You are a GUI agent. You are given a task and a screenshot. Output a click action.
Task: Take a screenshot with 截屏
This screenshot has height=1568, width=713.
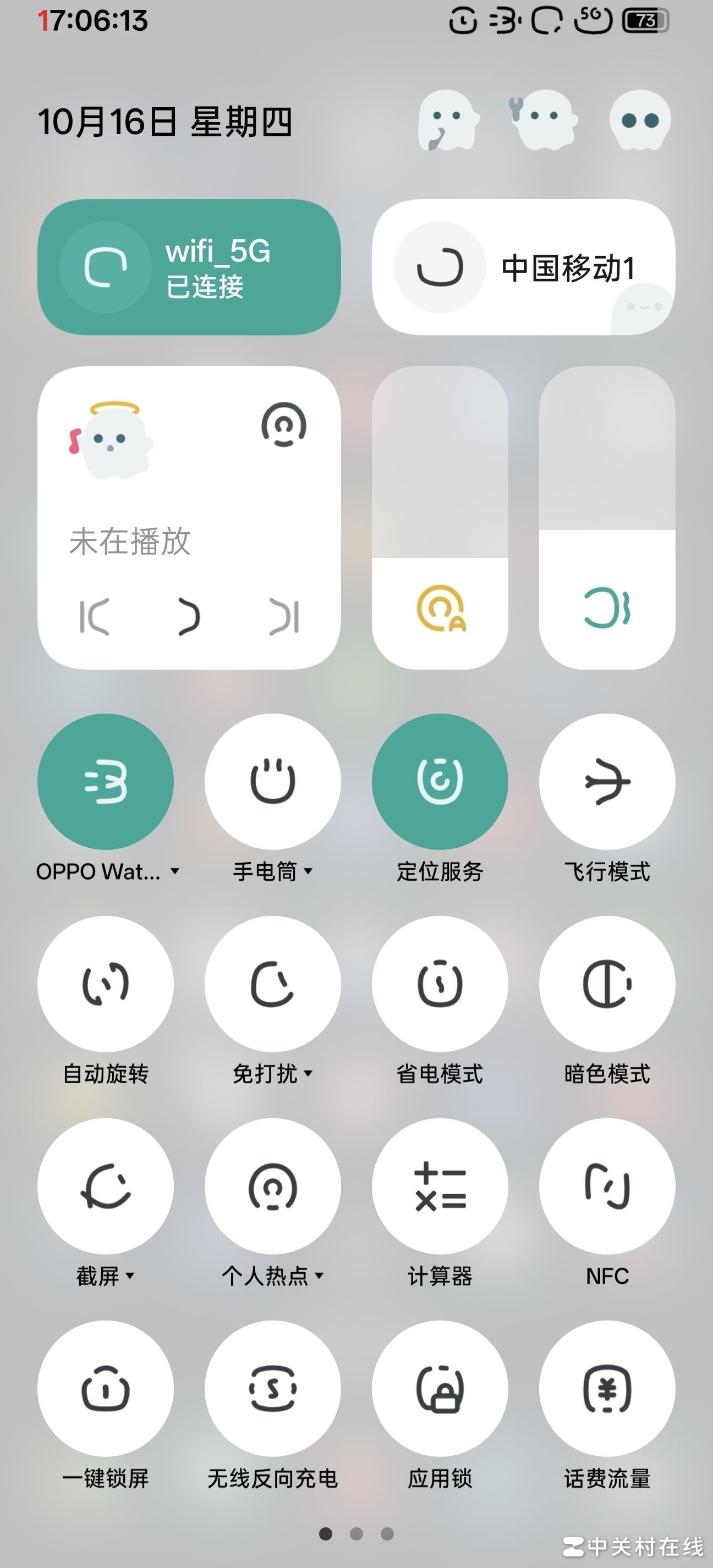[105, 1186]
